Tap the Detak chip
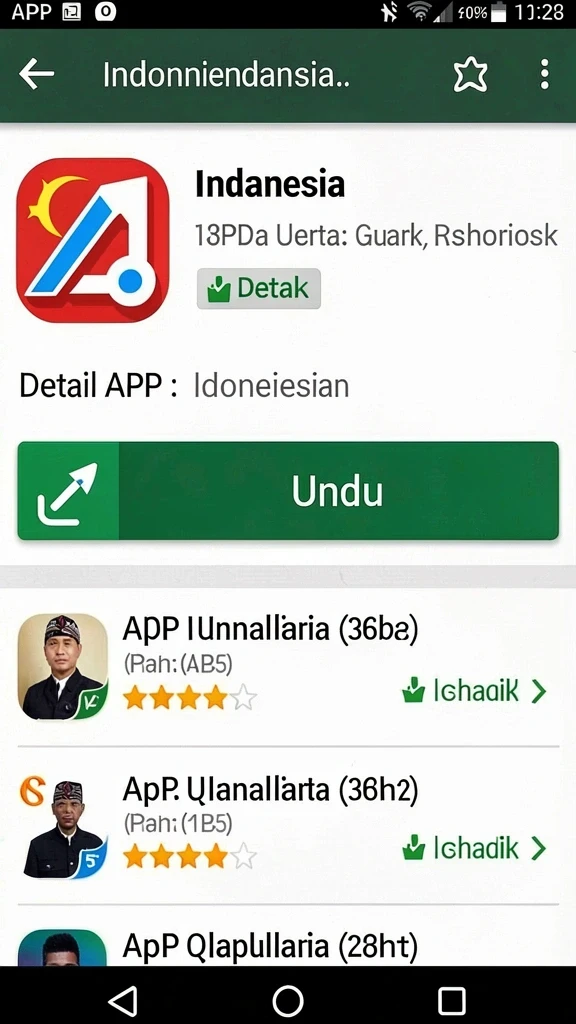This screenshot has width=576, height=1024. point(259,288)
